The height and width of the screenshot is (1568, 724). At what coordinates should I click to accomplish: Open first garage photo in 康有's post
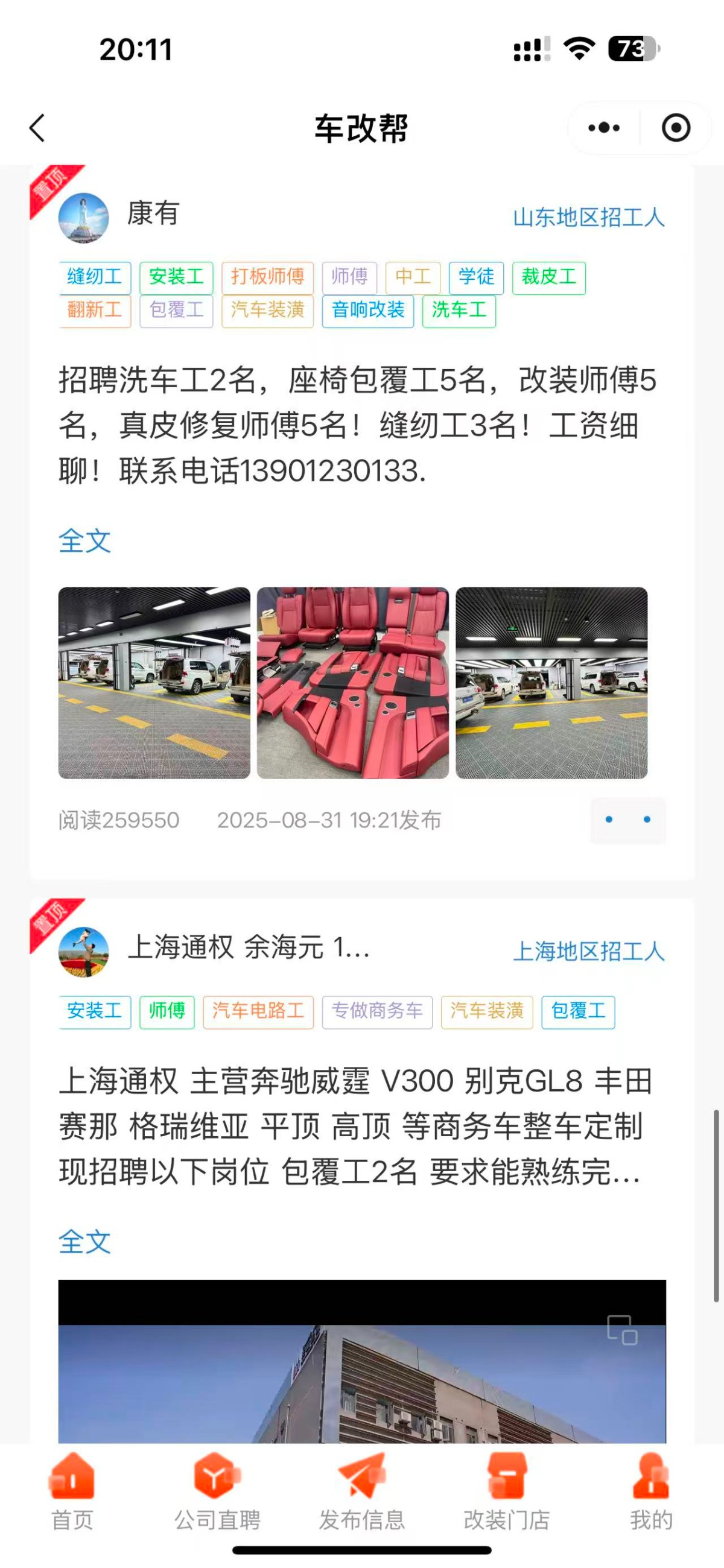(x=154, y=682)
